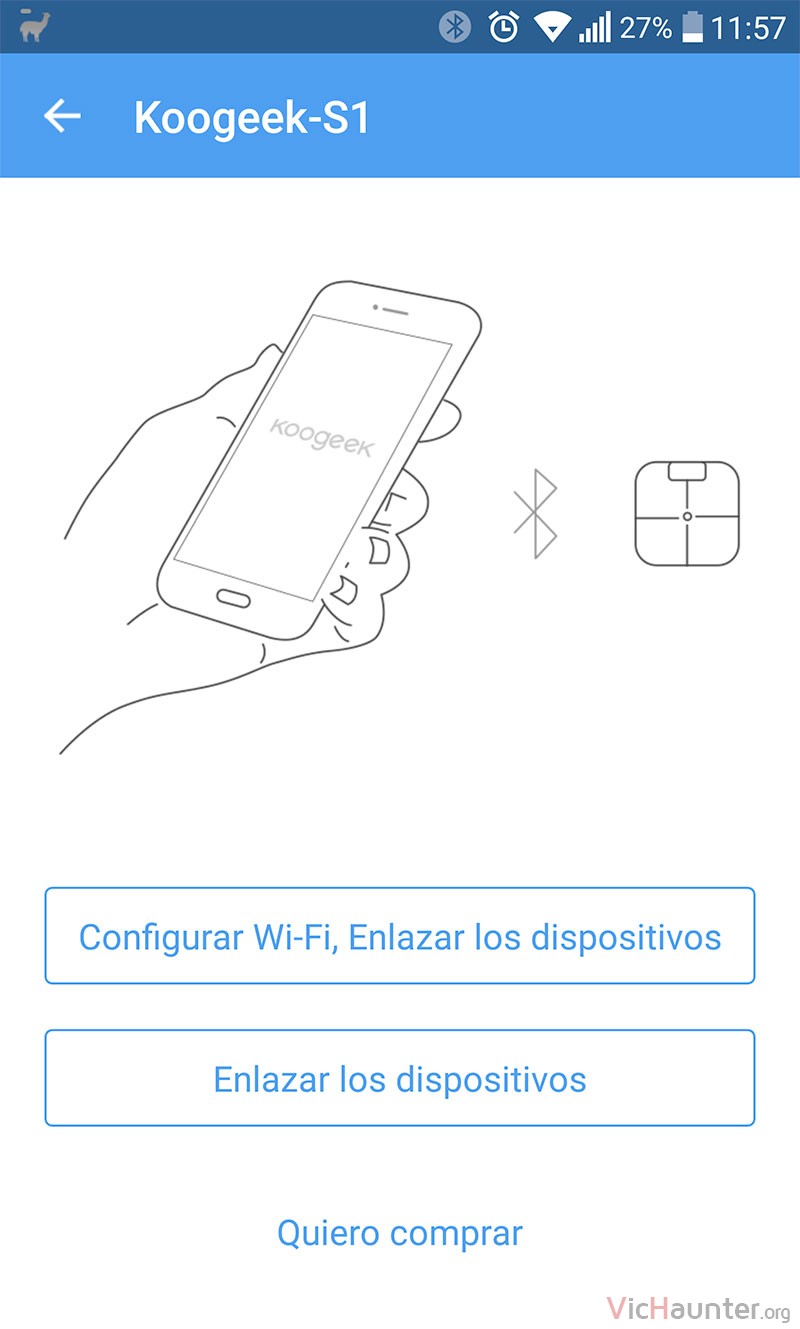Open the Quiero comprar link
This screenshot has width=800, height=1329.
400,1232
